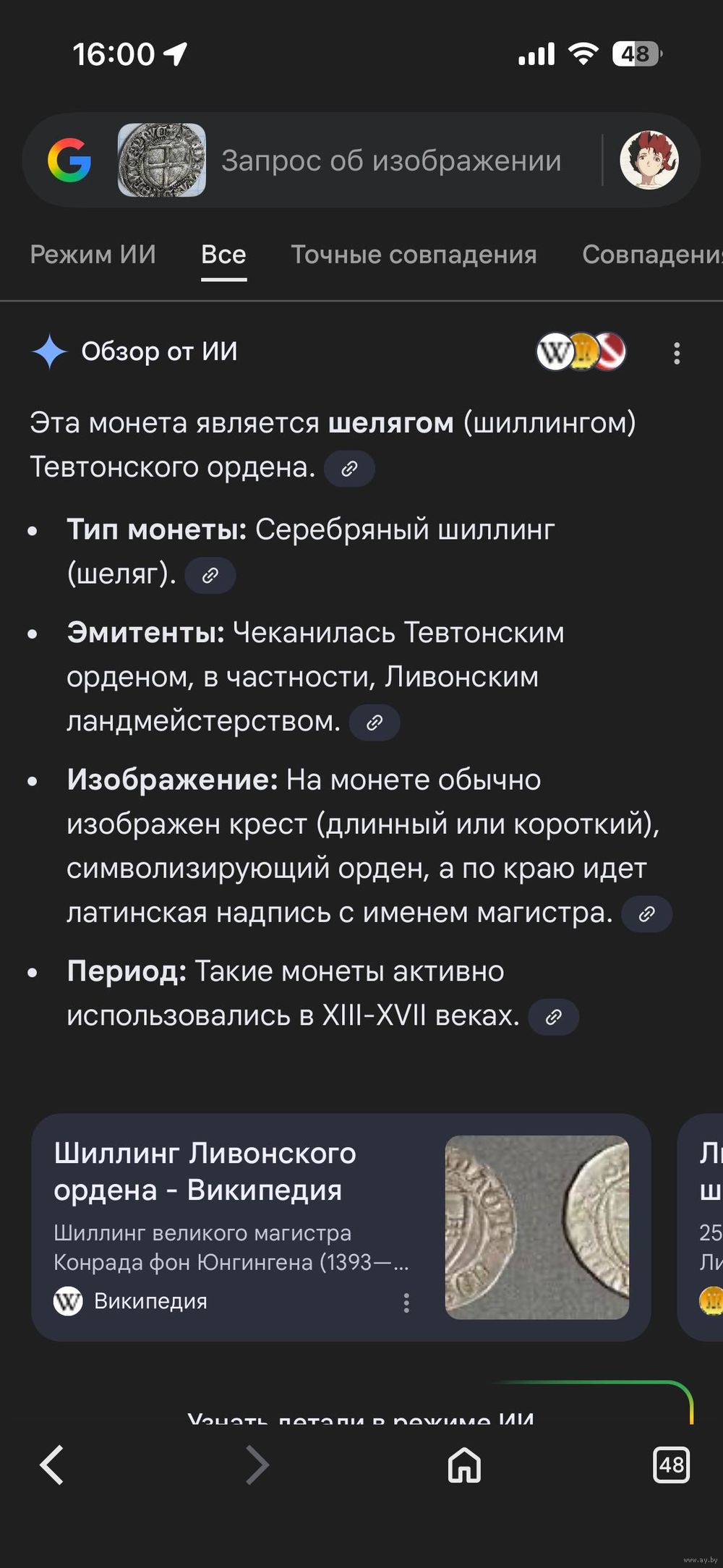Open the AI overview source icons
Image resolution: width=723 pixels, height=1568 pixels.
click(x=581, y=352)
